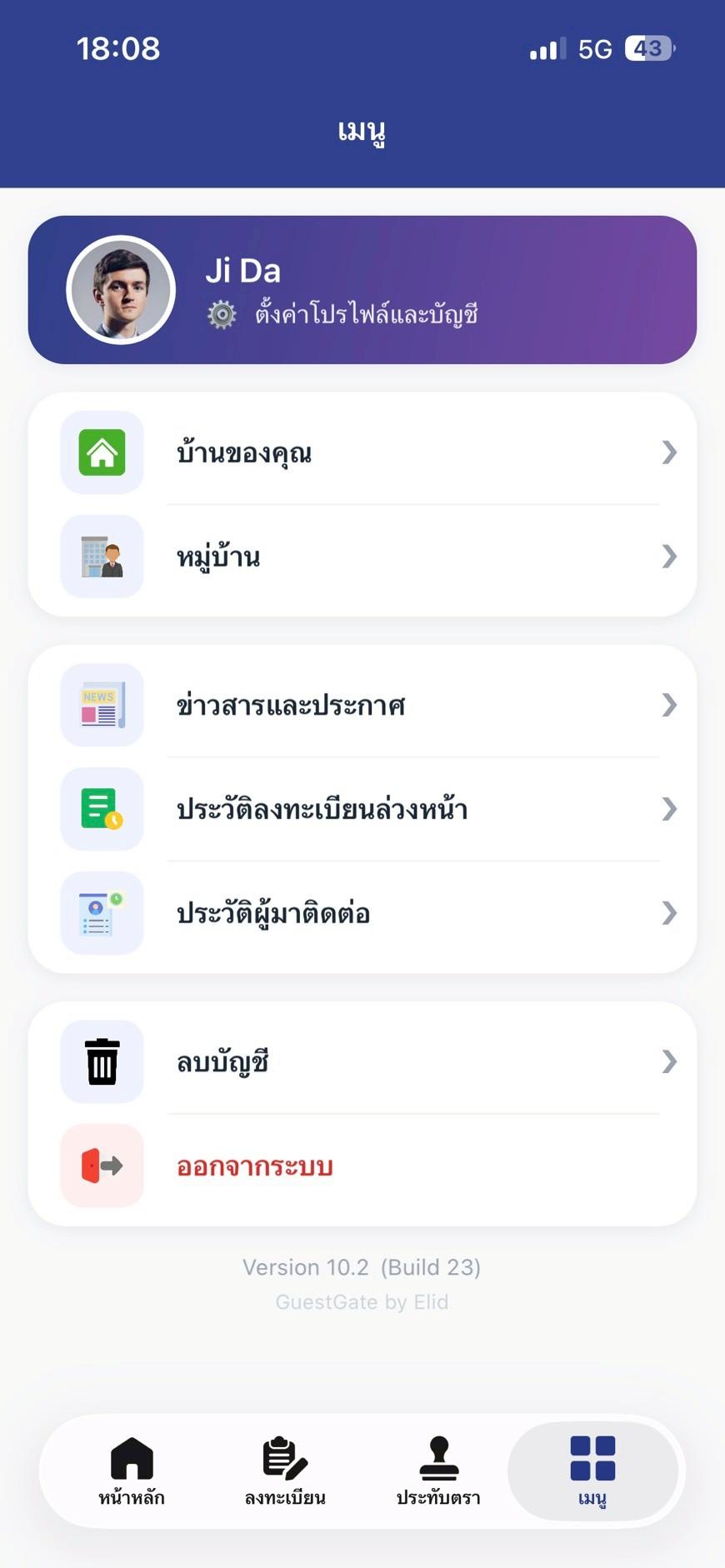Click ตั้งค่าโปรไฟล์และบัญชี text link
Viewport: 725px width, 1568px height.
[358, 316]
